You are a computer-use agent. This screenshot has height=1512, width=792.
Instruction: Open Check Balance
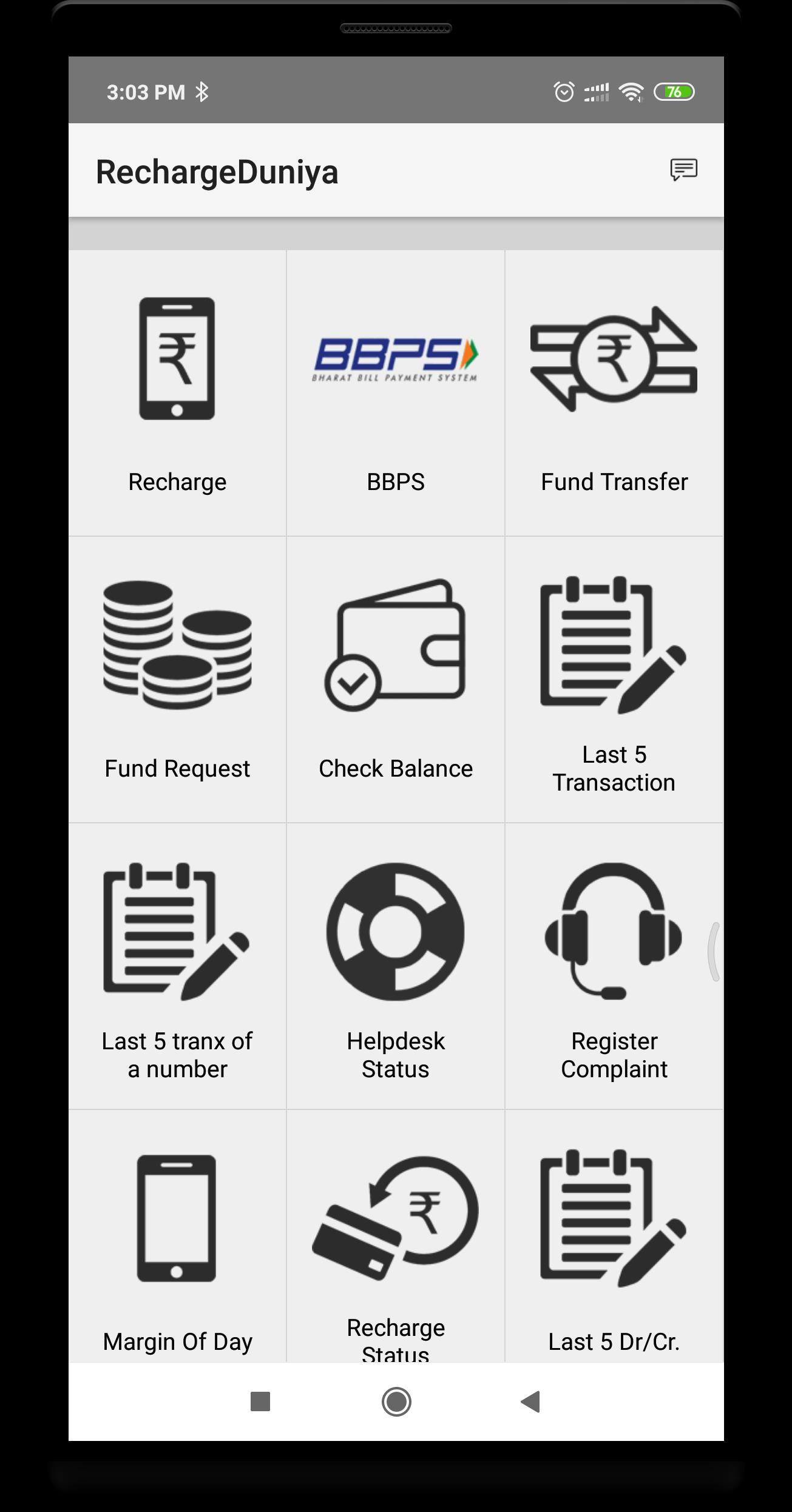(x=396, y=679)
